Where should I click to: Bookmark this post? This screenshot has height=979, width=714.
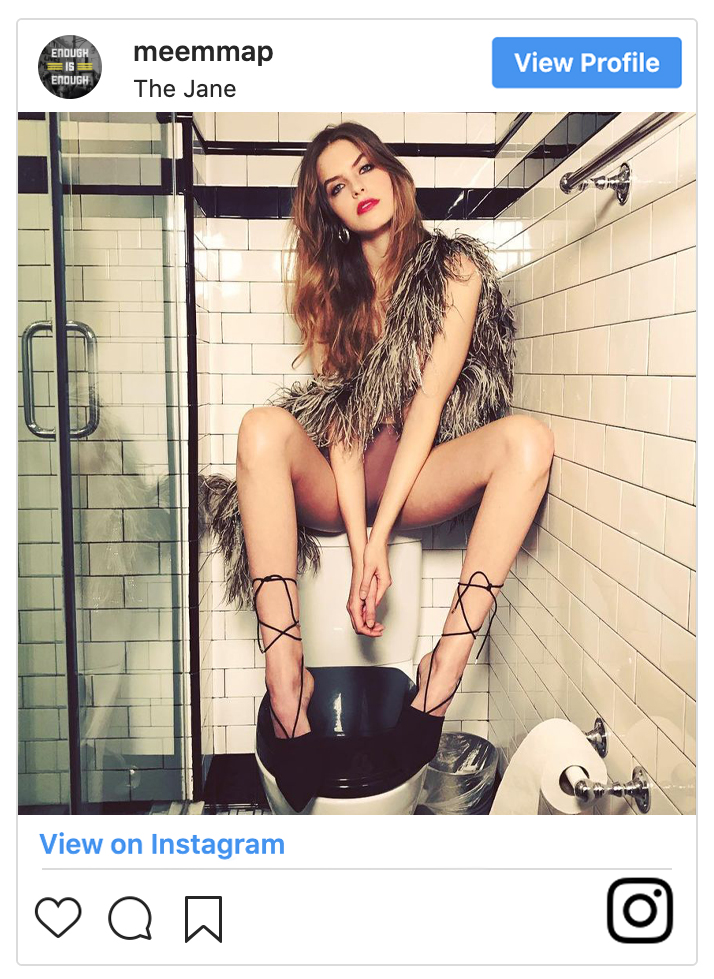click(x=203, y=918)
